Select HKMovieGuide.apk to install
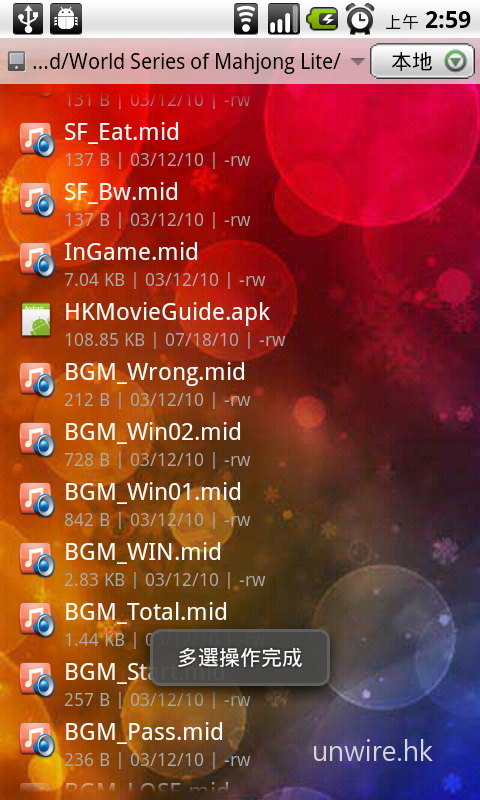 [x=240, y=324]
